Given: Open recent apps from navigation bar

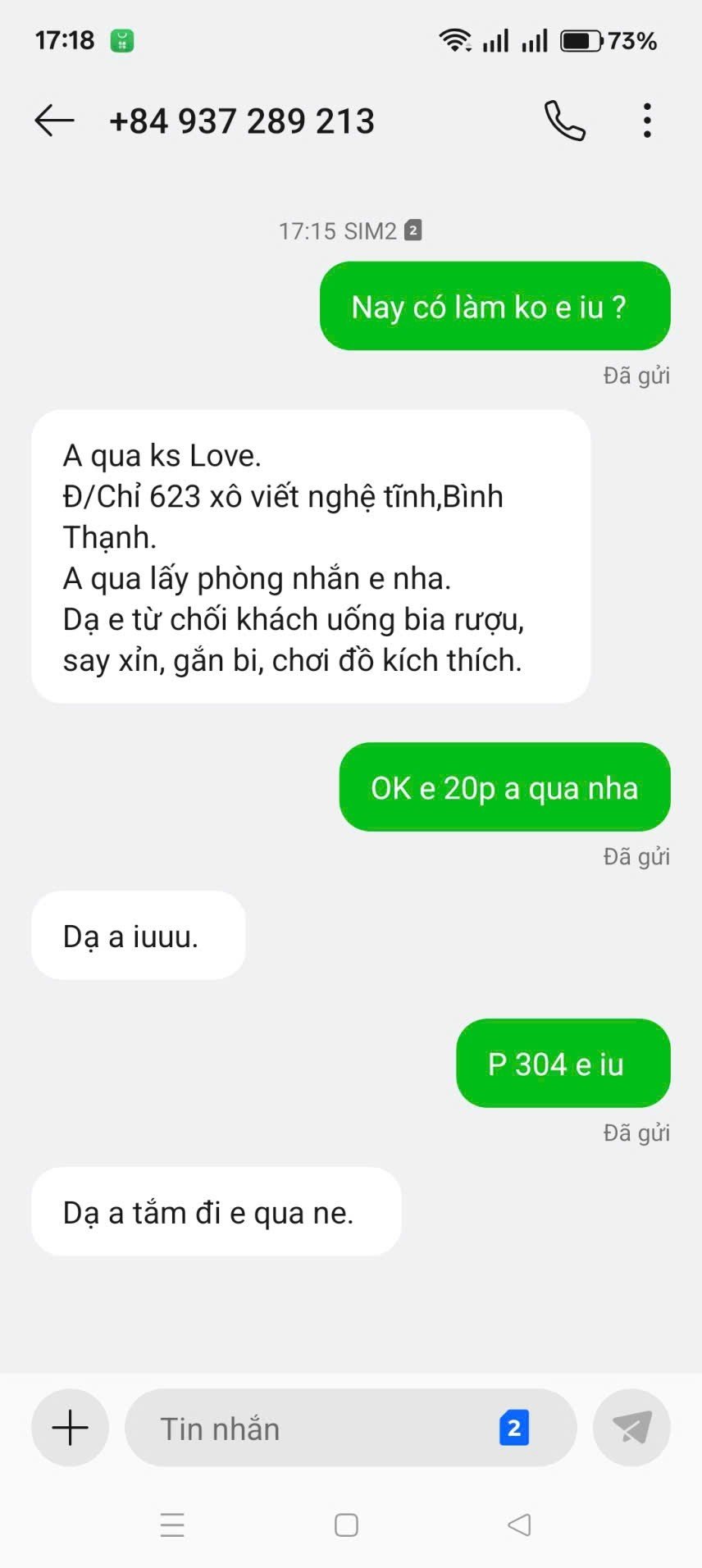Looking at the screenshot, I should point(172,1525).
